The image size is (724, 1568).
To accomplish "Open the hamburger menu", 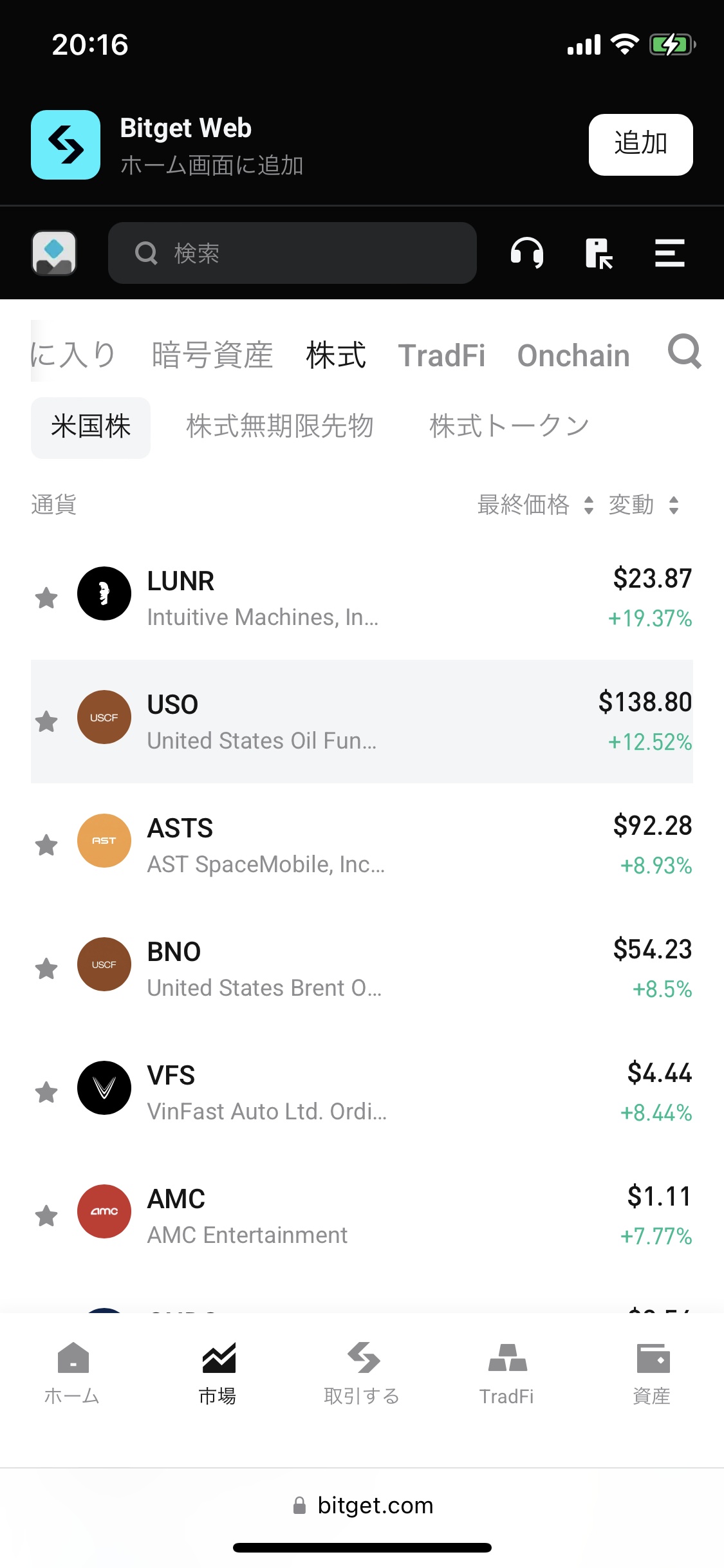I will click(x=669, y=253).
